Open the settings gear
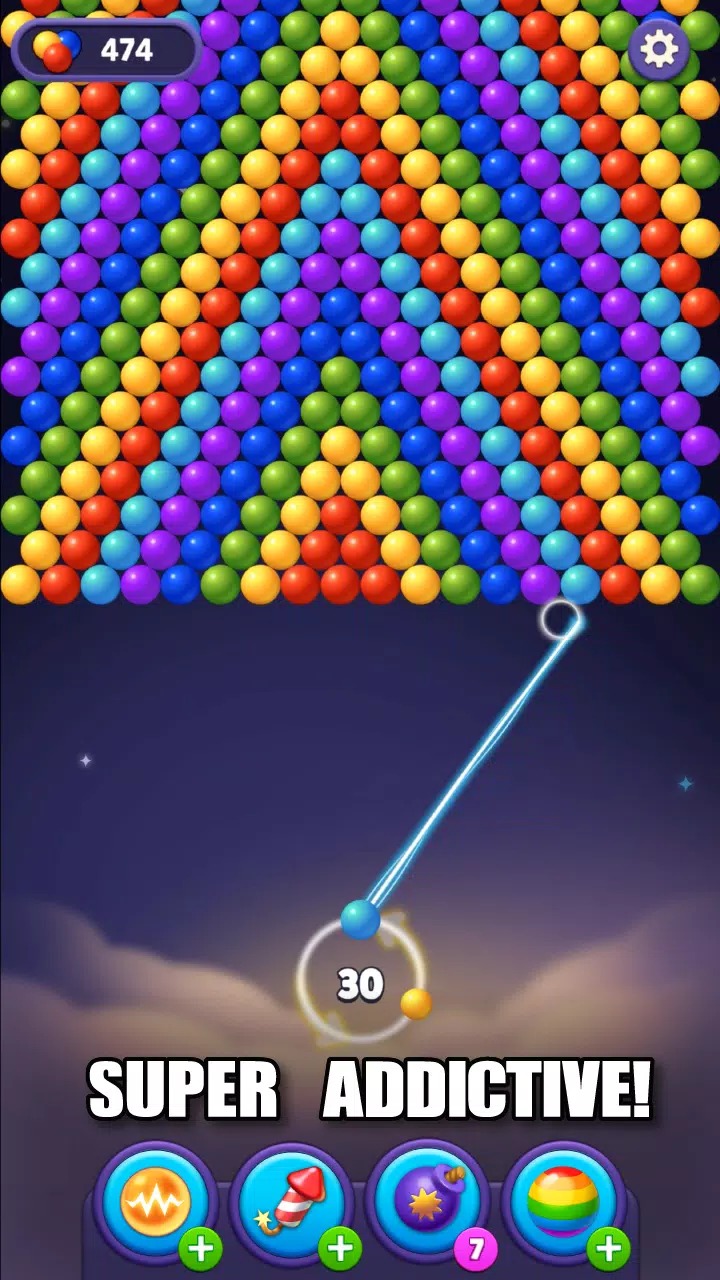Screen dimensions: 720x1280 click(x=659, y=48)
